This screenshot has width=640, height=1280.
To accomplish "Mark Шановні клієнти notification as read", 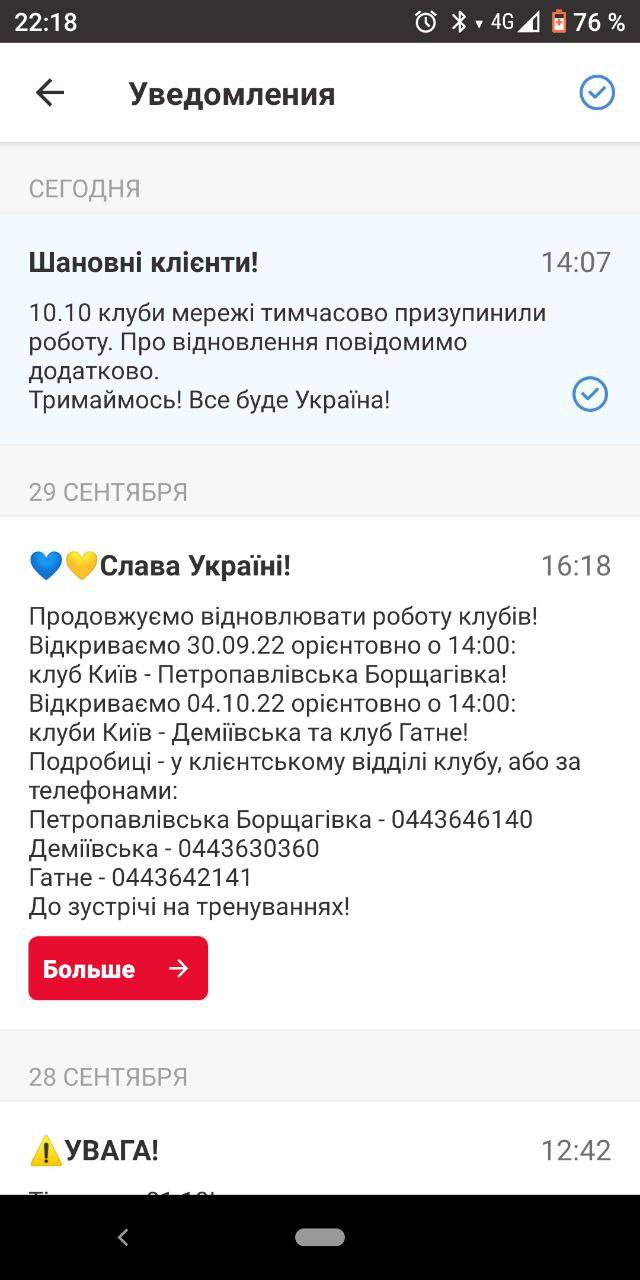I will [x=590, y=394].
